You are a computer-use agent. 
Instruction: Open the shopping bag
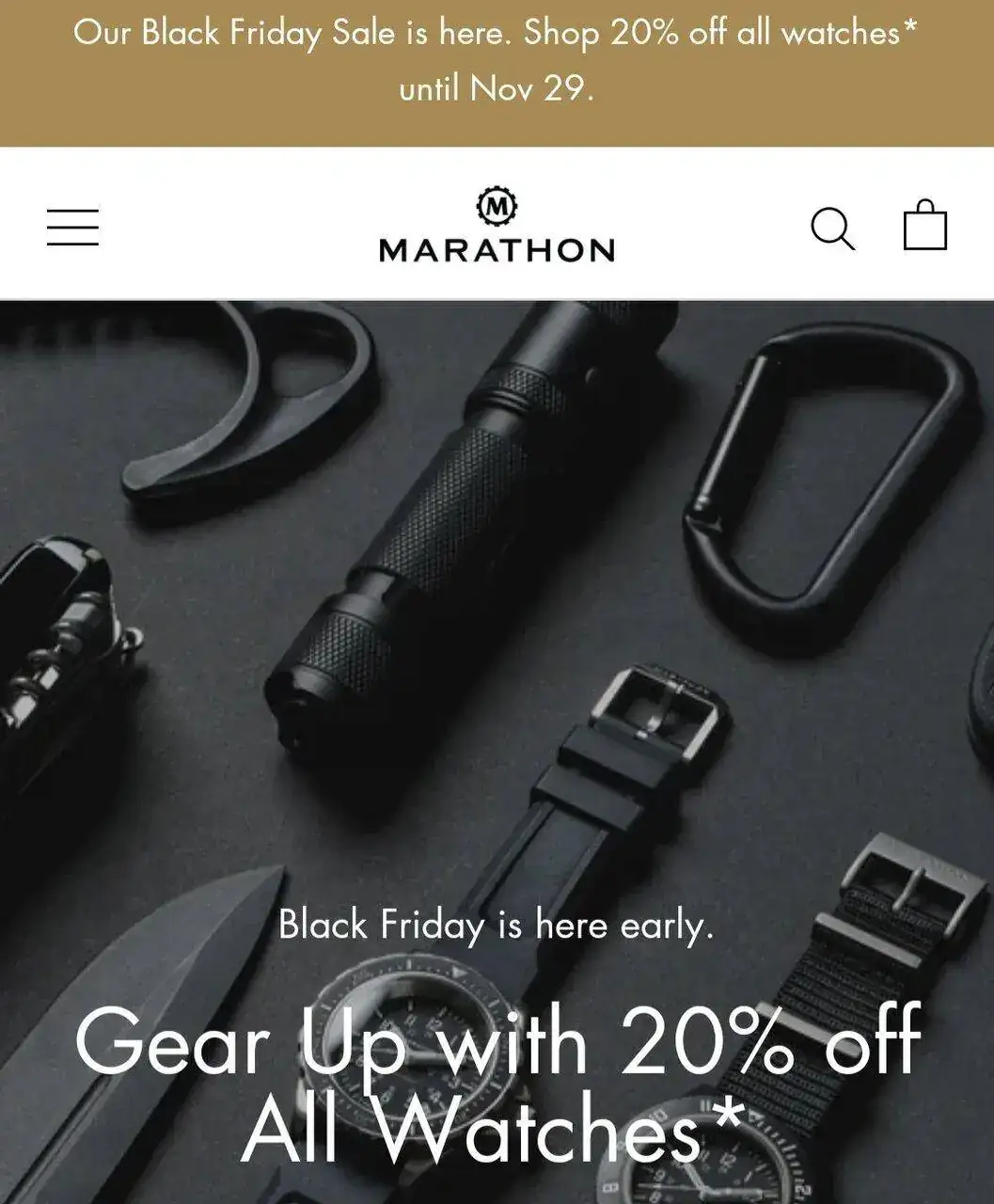click(x=924, y=226)
